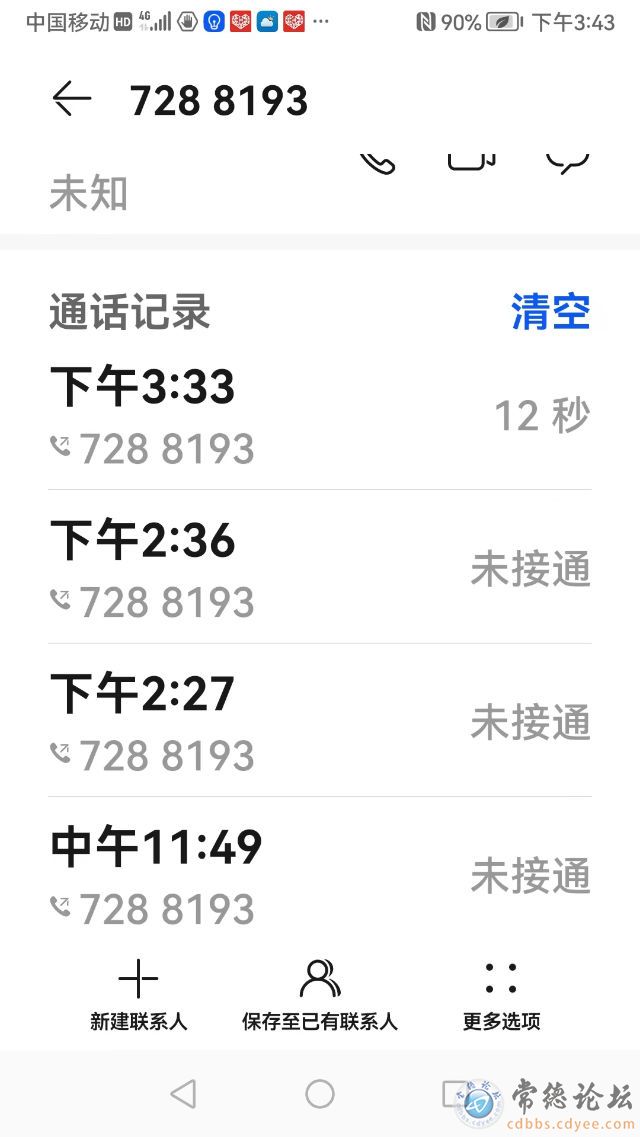Open the 下午3:33 call record
The height and width of the screenshot is (1137, 640).
(319, 415)
